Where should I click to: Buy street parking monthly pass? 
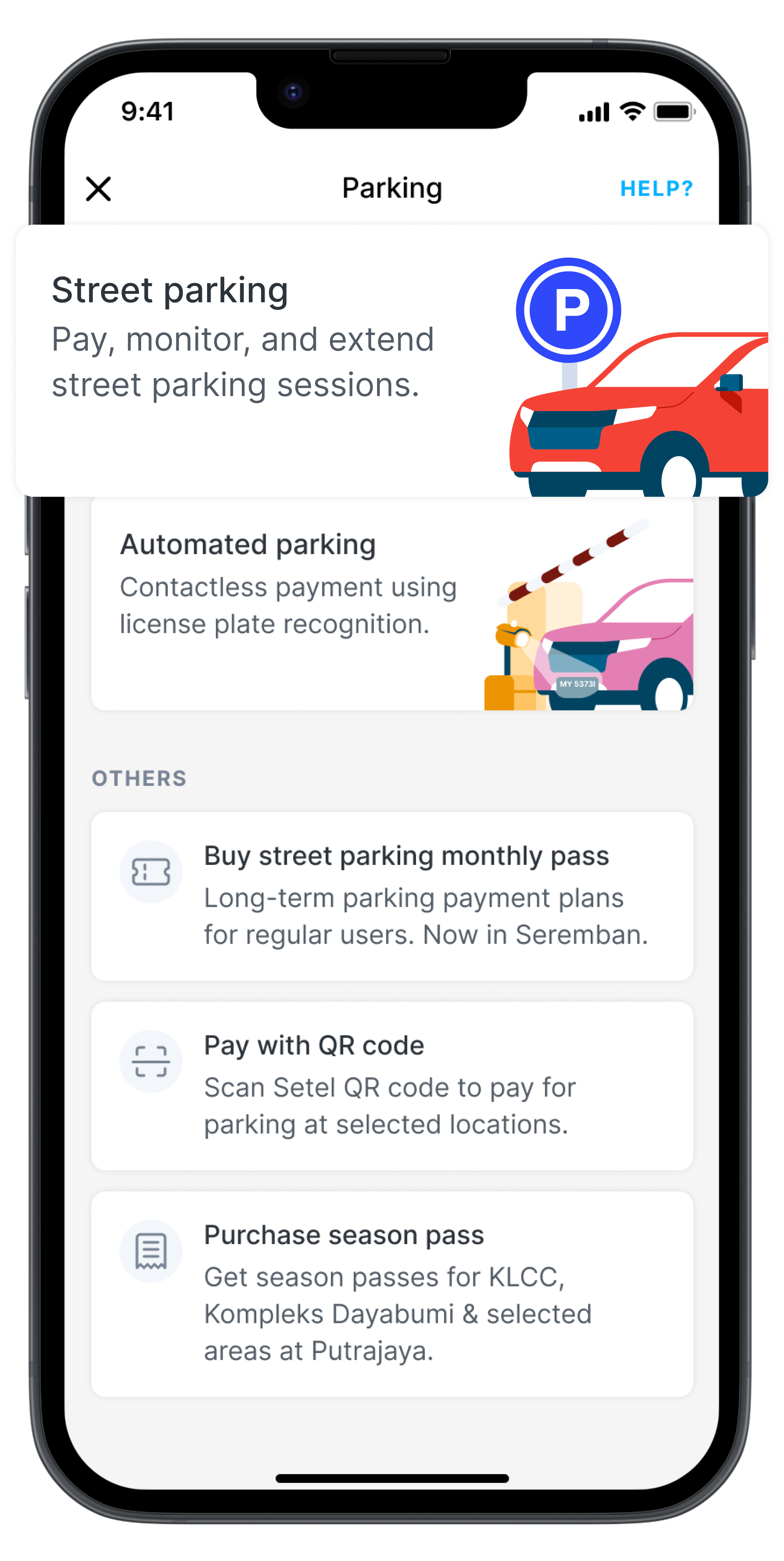point(391,896)
